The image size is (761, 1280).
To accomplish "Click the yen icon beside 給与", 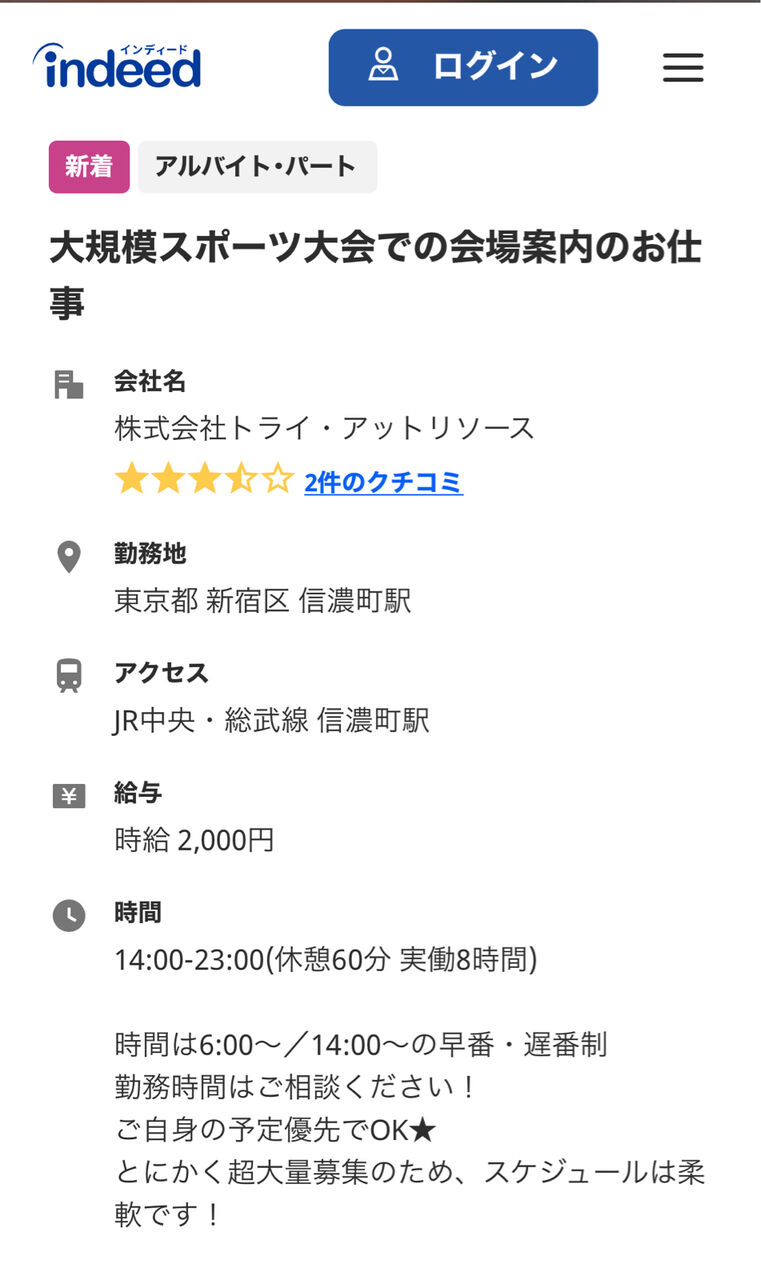I will [x=68, y=795].
